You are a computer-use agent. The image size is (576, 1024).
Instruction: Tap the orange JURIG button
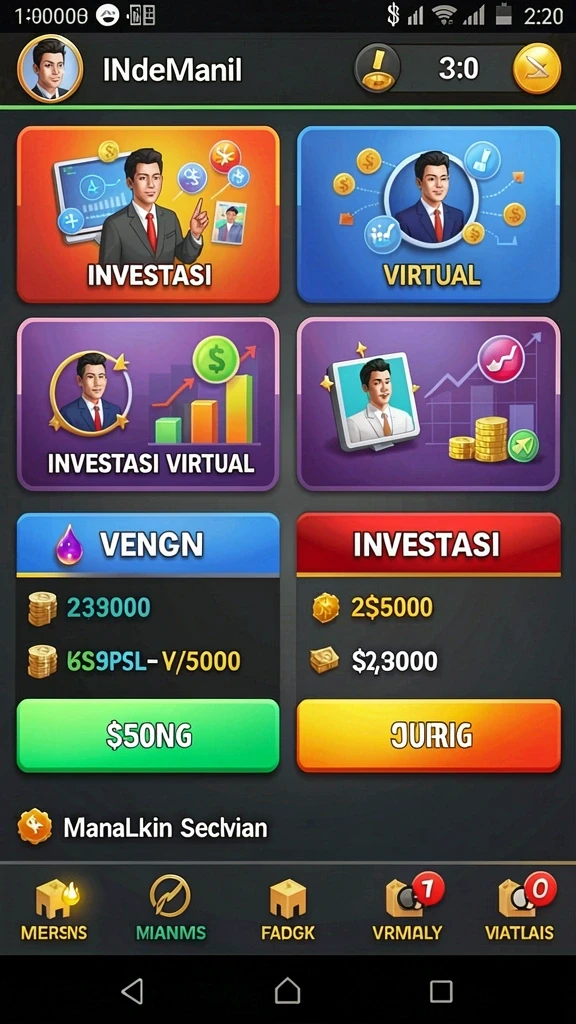(x=428, y=736)
